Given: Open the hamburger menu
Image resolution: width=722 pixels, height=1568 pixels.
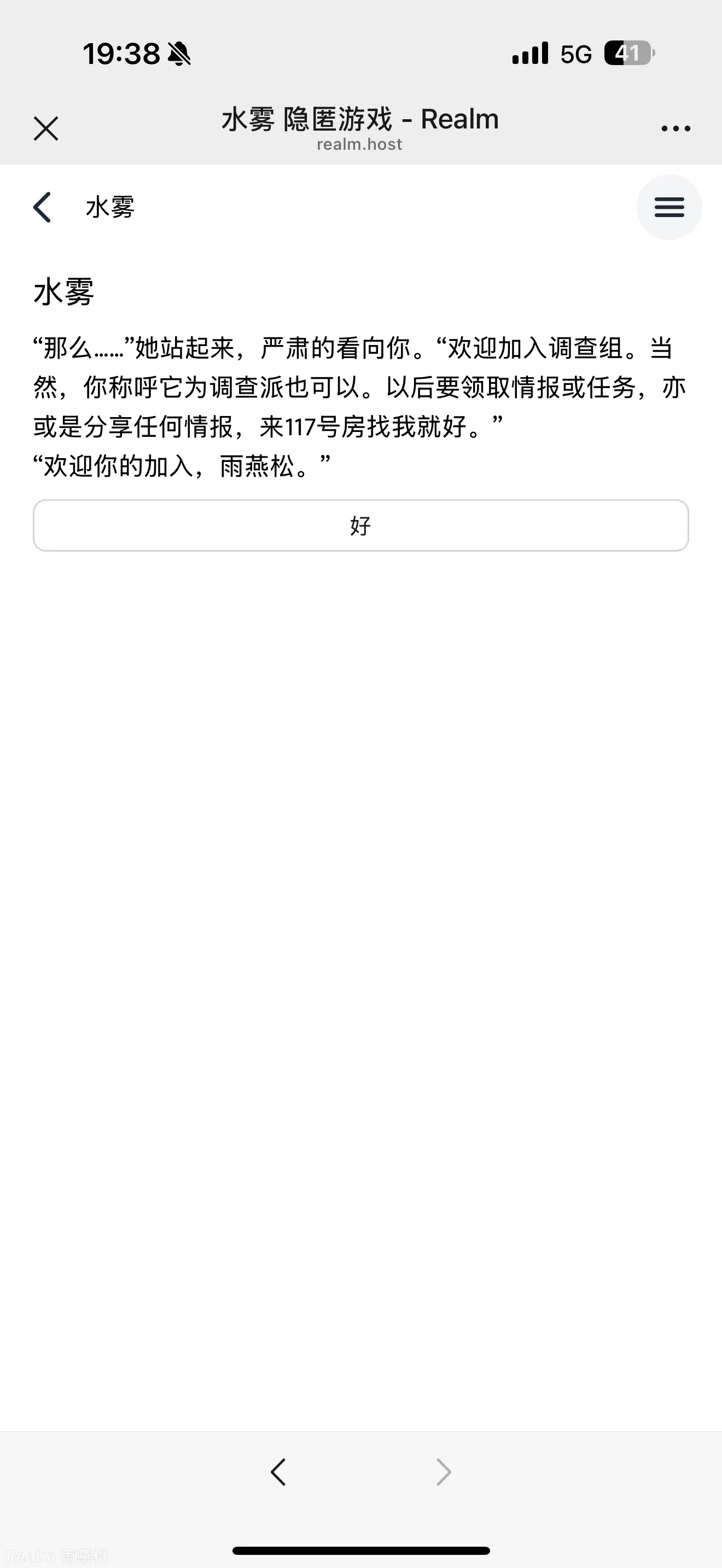Looking at the screenshot, I should click(x=669, y=208).
